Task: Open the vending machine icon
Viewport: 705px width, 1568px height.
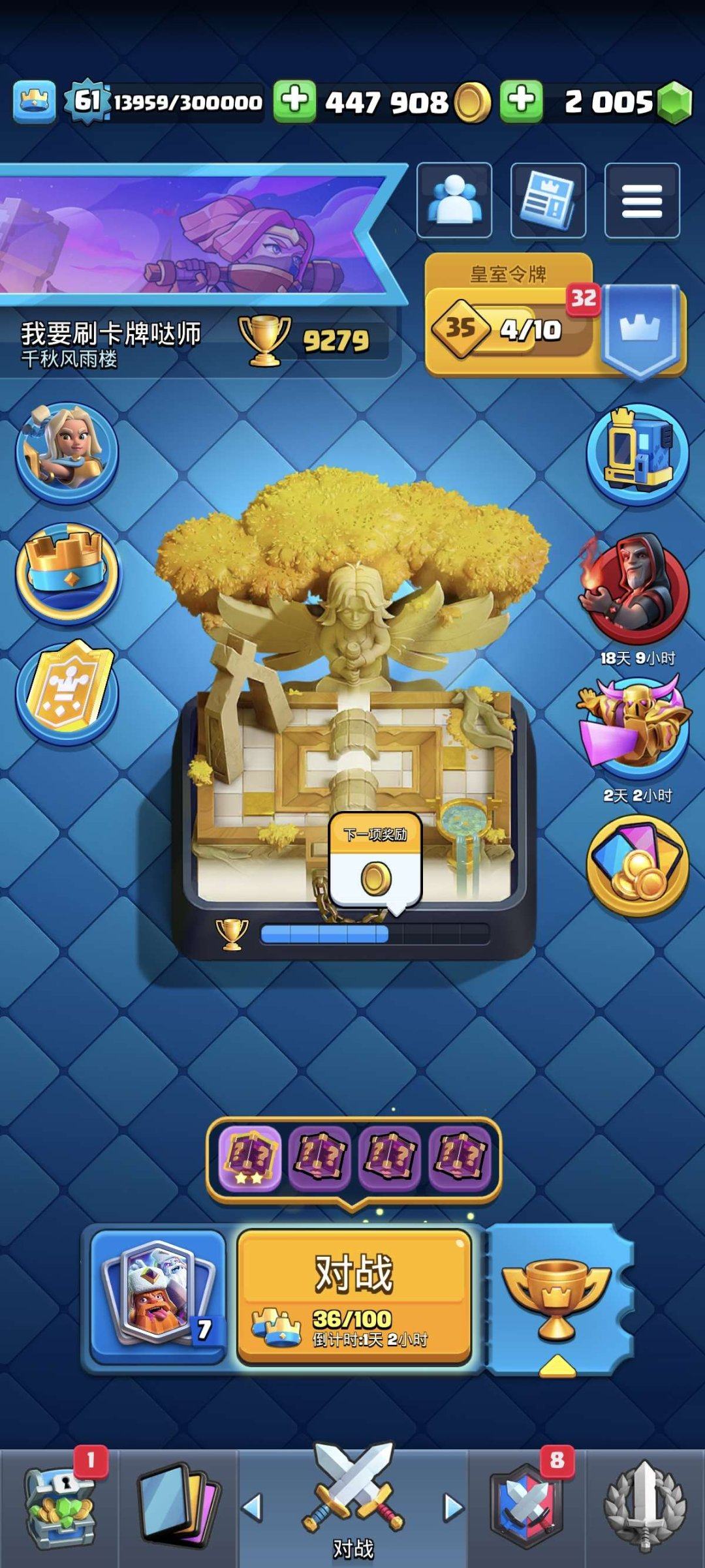Action: pos(638,453)
